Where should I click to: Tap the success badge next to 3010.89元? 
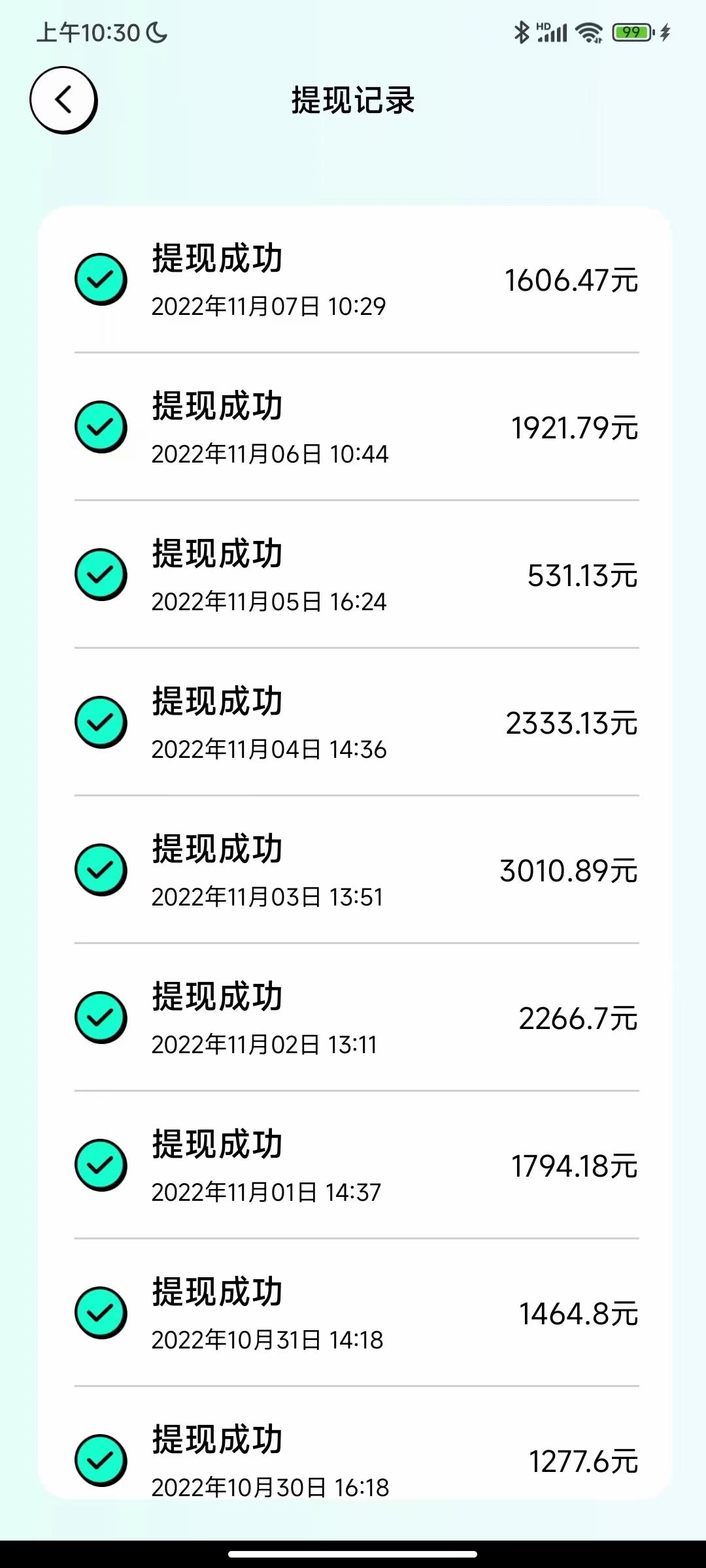pos(102,870)
